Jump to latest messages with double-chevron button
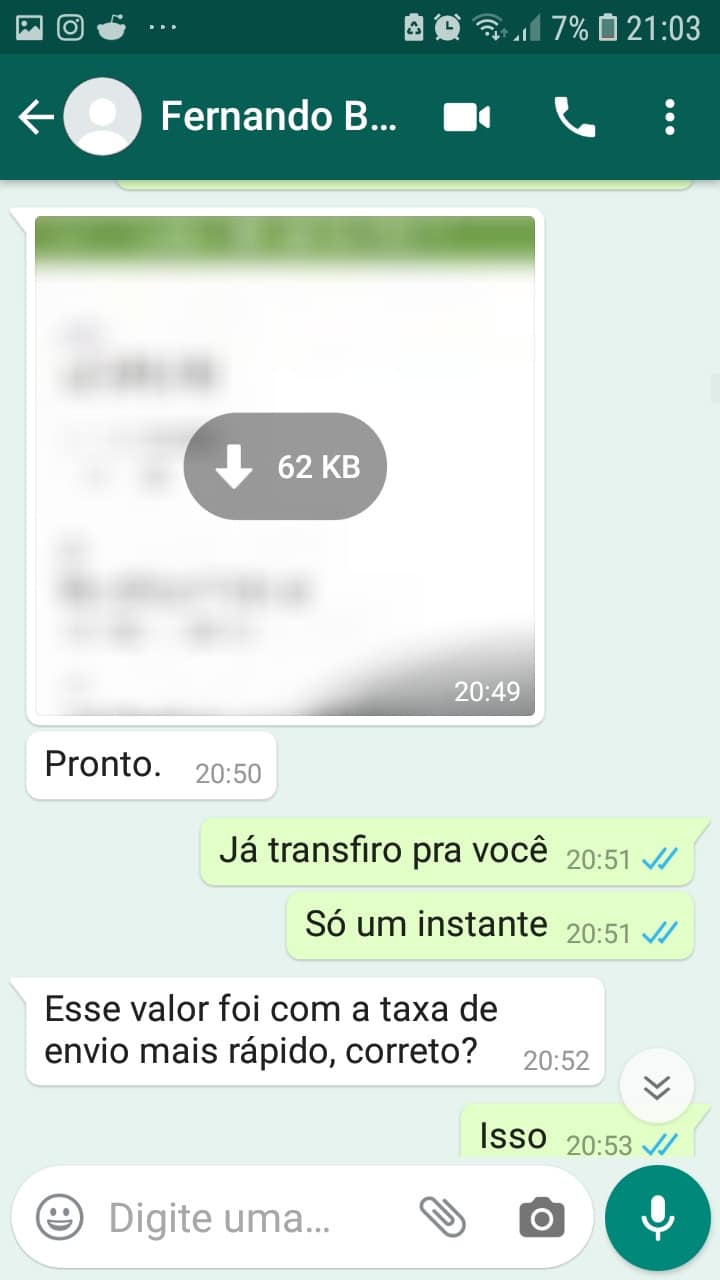The width and height of the screenshot is (720, 1280). pyautogui.click(x=656, y=1087)
